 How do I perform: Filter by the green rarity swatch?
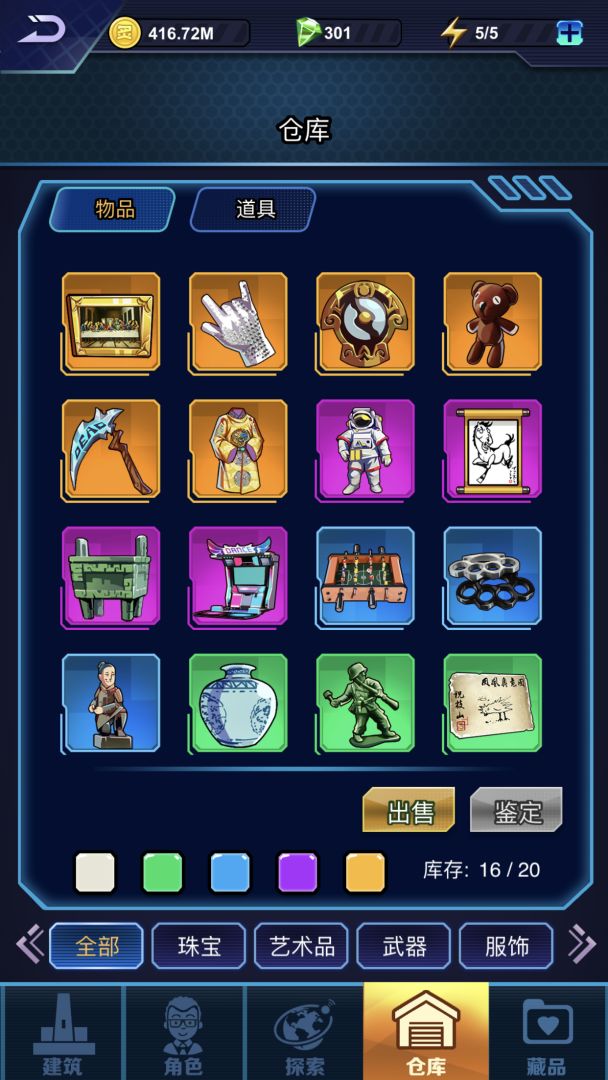point(163,872)
